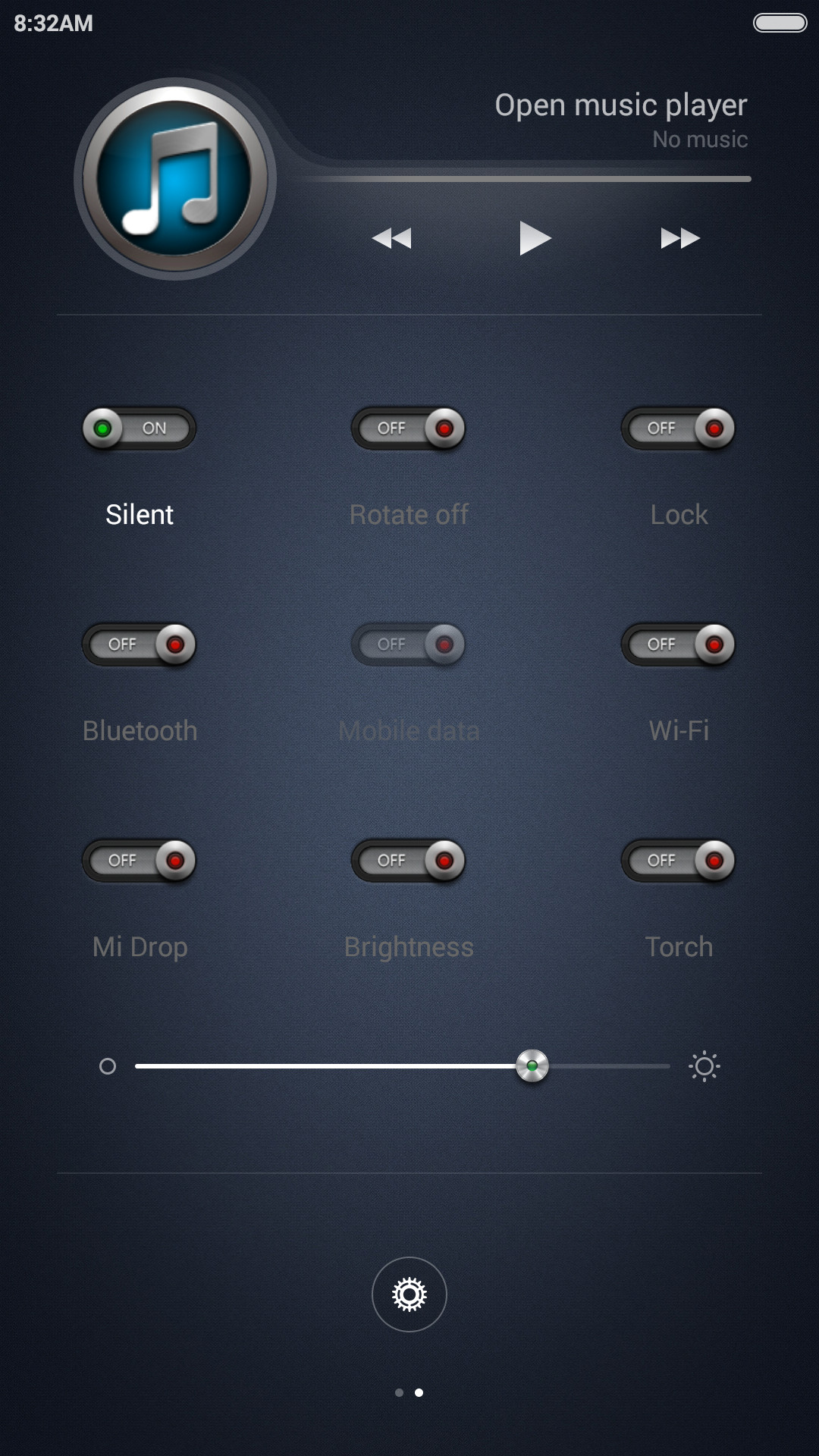Image resolution: width=819 pixels, height=1456 pixels.
Task: Skip to the next track
Action: pos(680,238)
